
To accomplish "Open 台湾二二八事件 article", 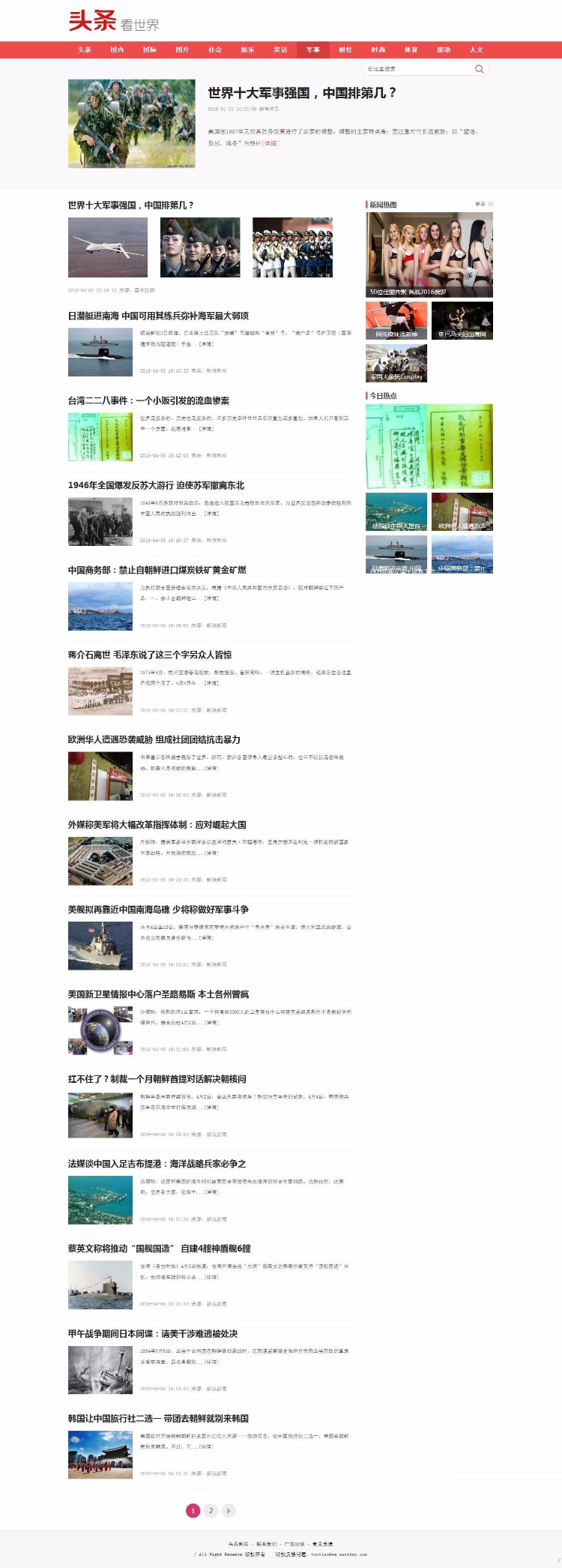I will point(148,400).
